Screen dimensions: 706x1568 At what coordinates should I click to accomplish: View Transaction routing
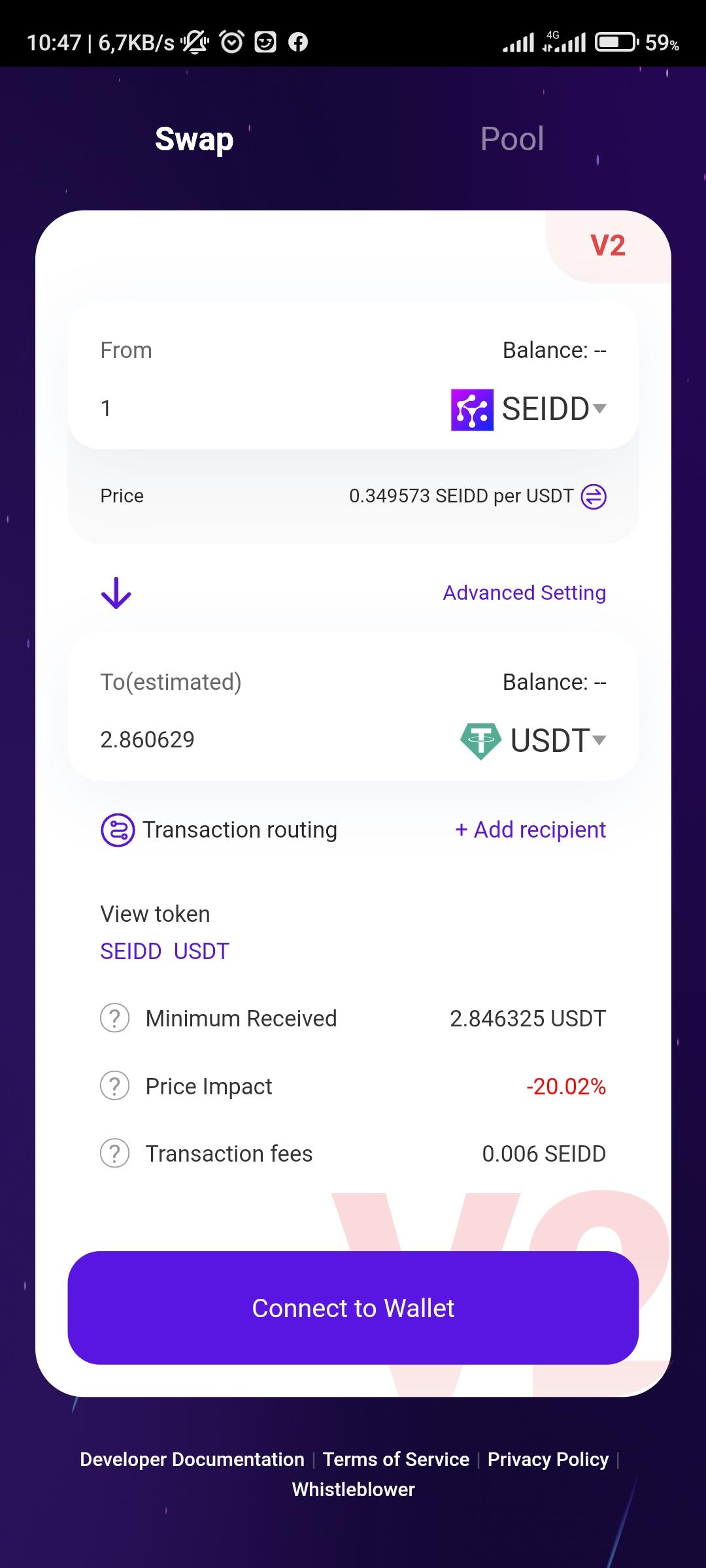[x=219, y=830]
